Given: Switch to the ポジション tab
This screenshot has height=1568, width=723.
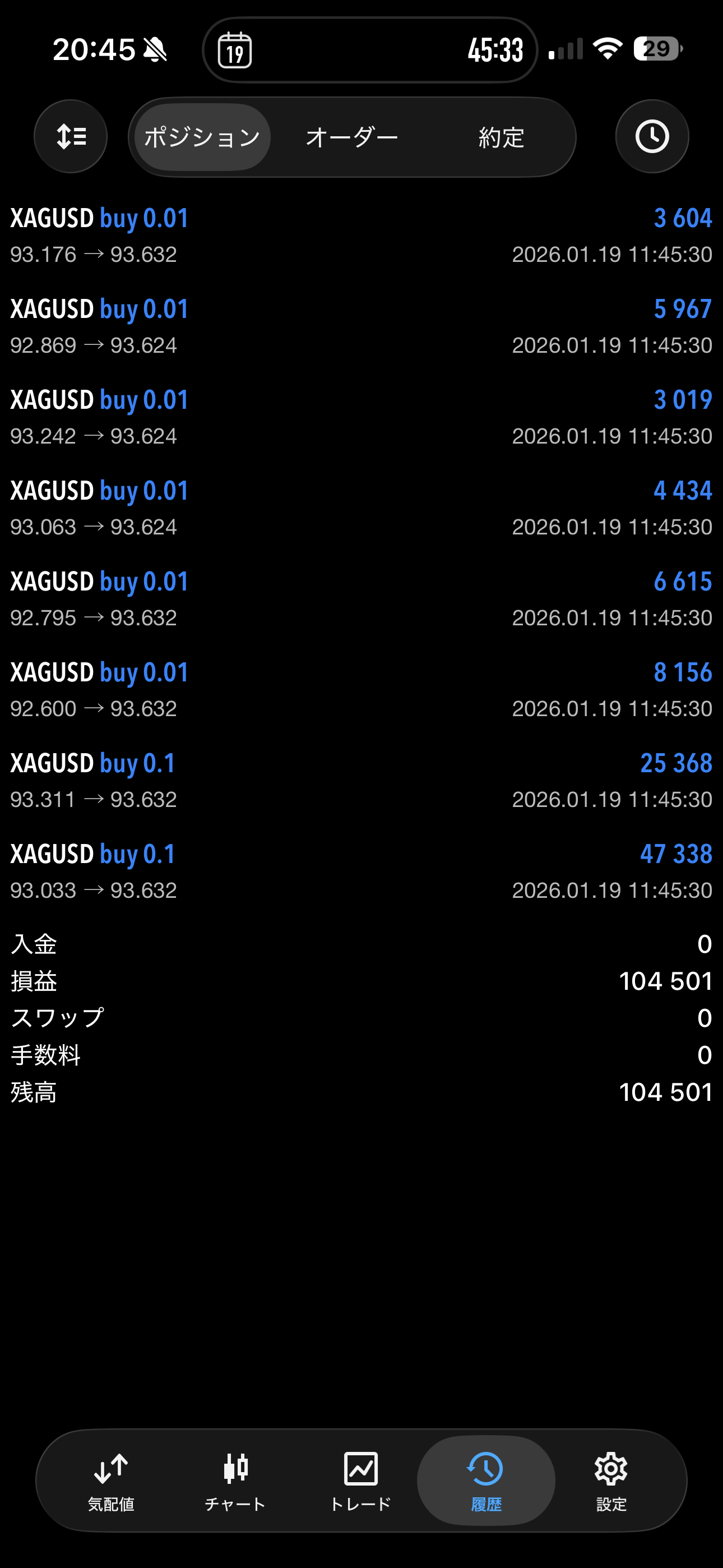Looking at the screenshot, I should click(x=202, y=137).
